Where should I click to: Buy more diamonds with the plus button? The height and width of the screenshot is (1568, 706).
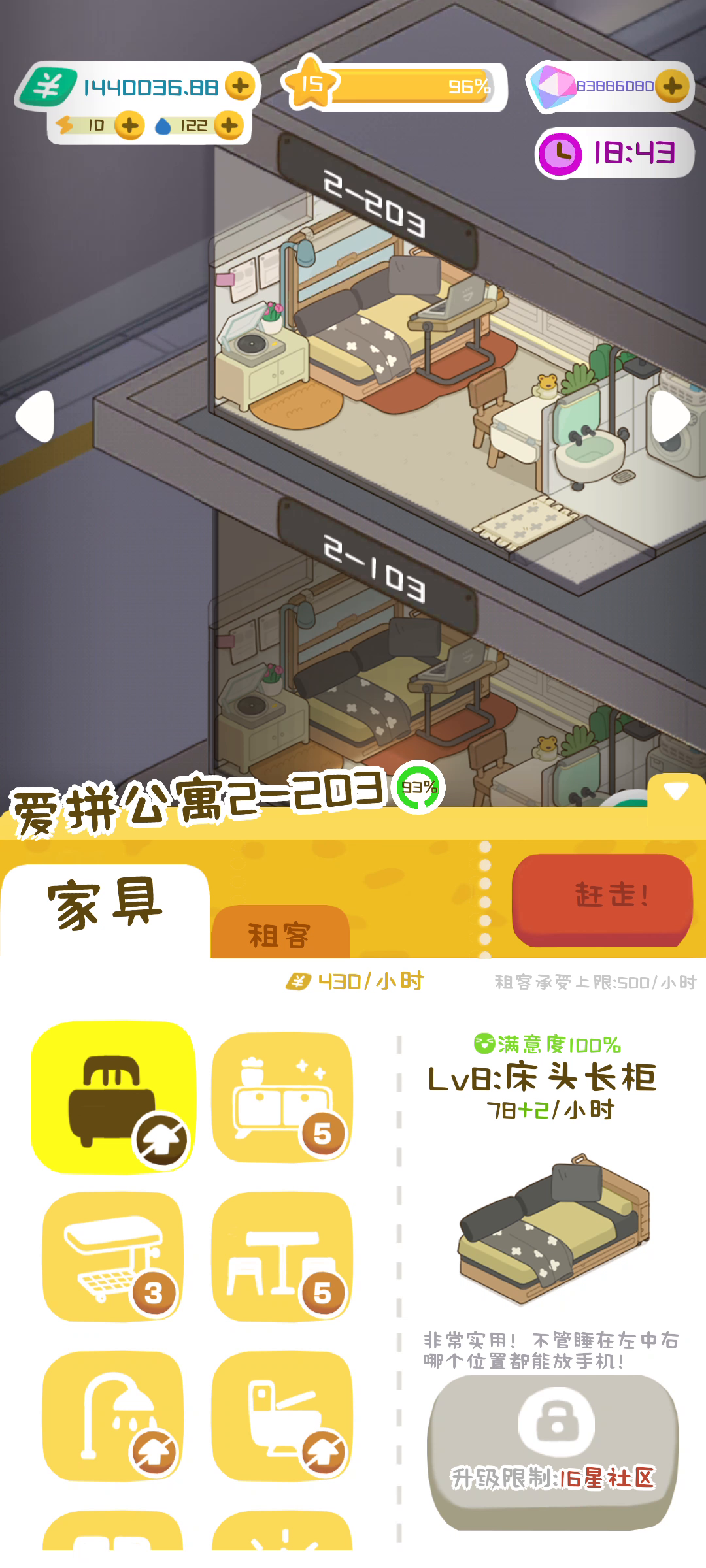(672, 86)
